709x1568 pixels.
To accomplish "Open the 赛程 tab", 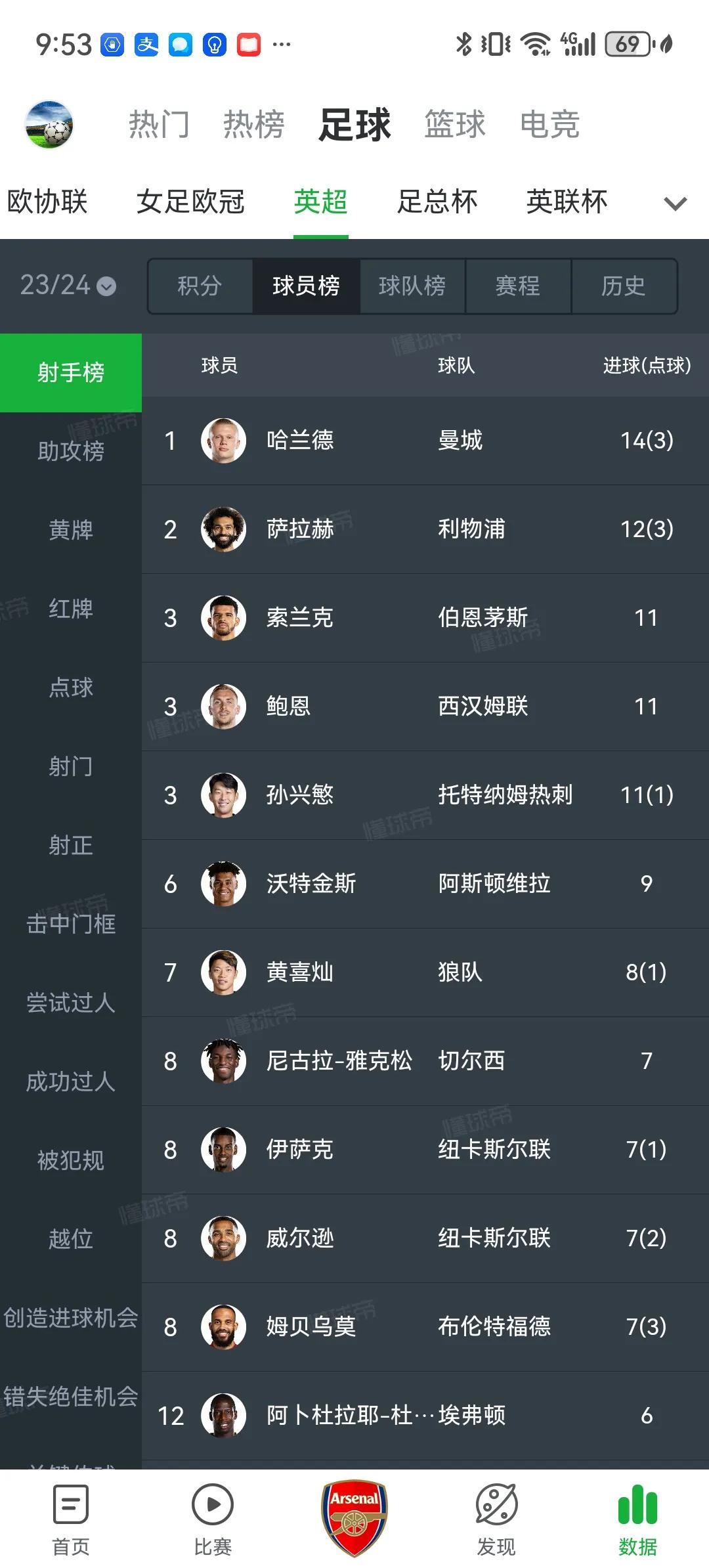I will point(518,286).
